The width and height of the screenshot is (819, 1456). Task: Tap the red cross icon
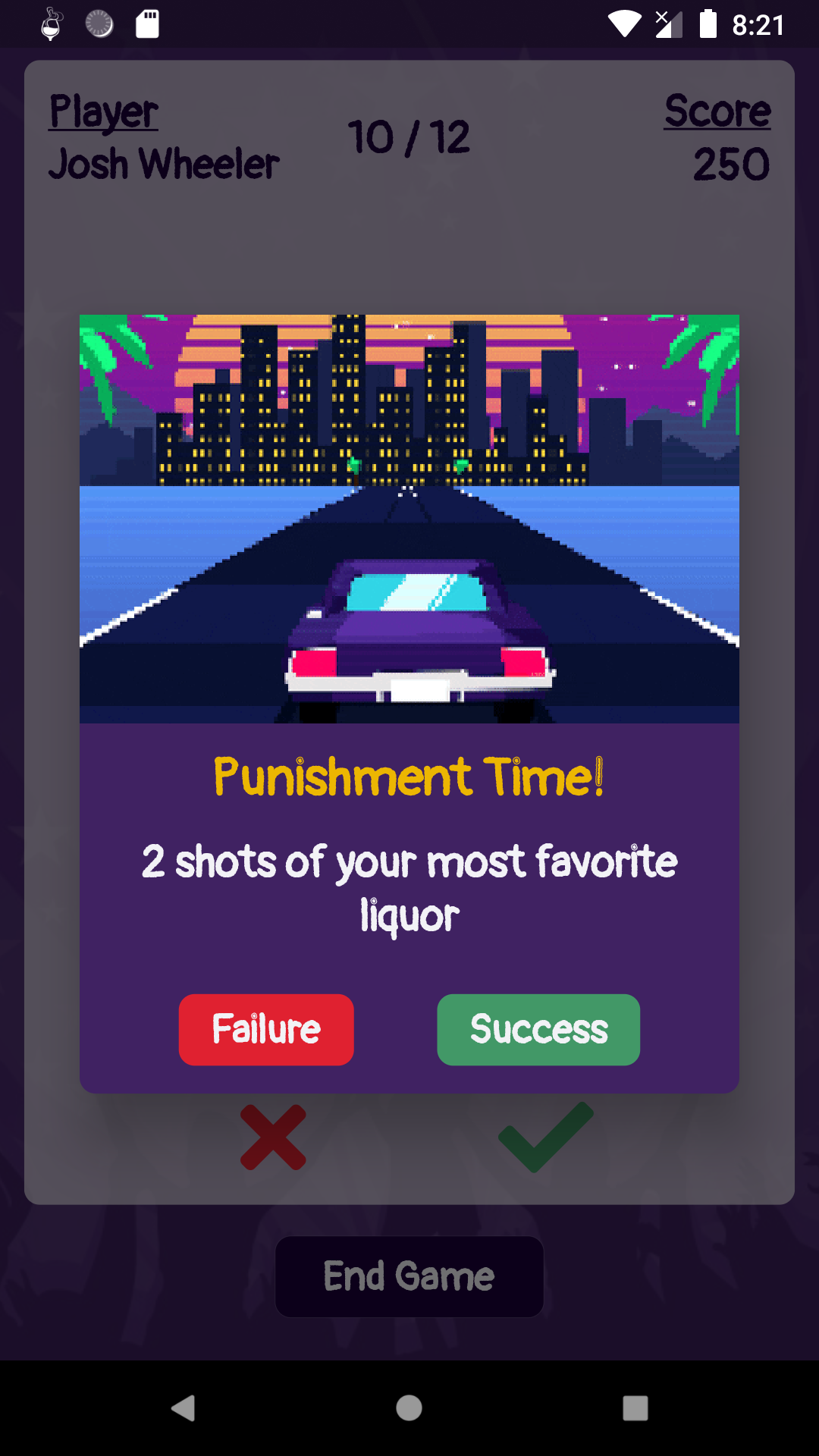coord(273,1137)
